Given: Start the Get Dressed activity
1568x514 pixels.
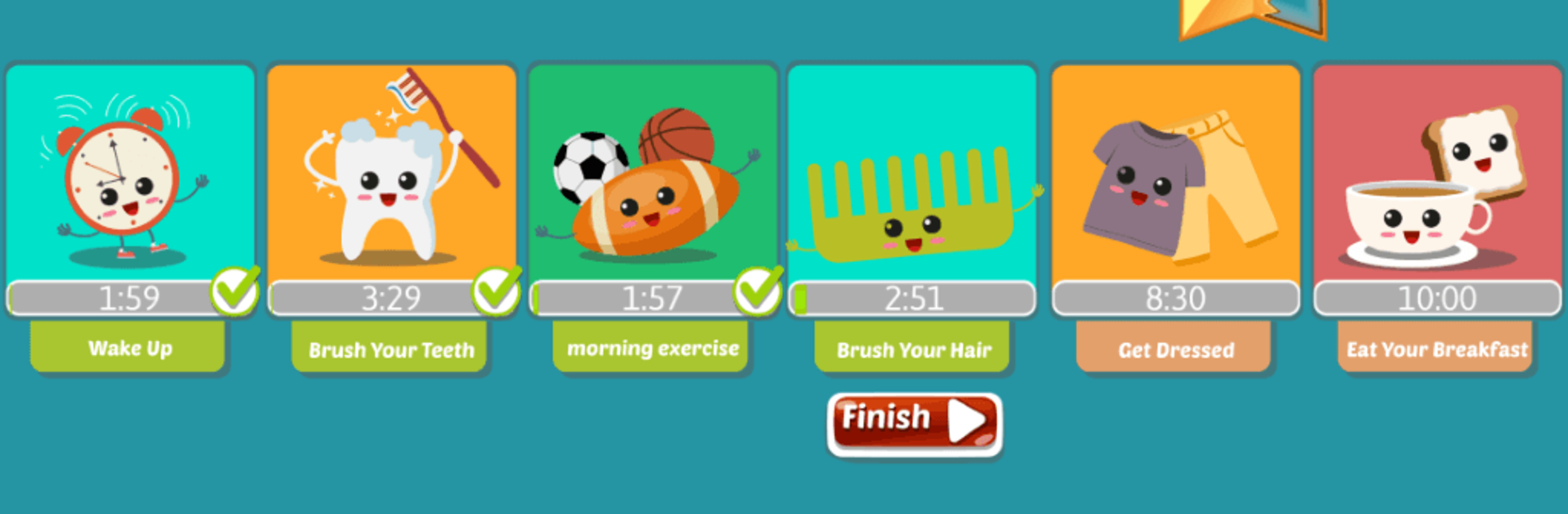Looking at the screenshot, I should (1175, 175).
